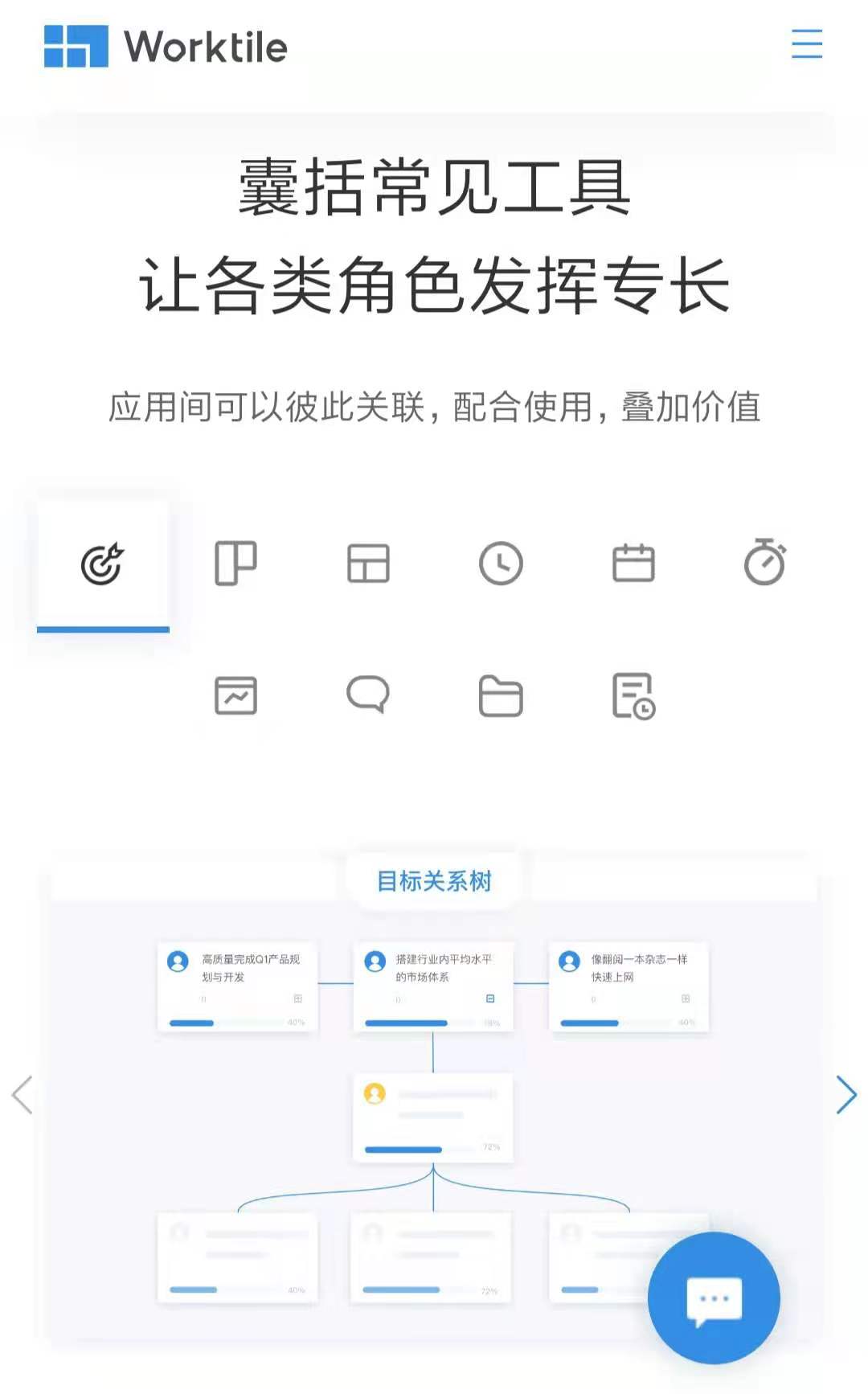Select the chart report icon tab
This screenshot has height=1394, width=868.
click(x=235, y=695)
